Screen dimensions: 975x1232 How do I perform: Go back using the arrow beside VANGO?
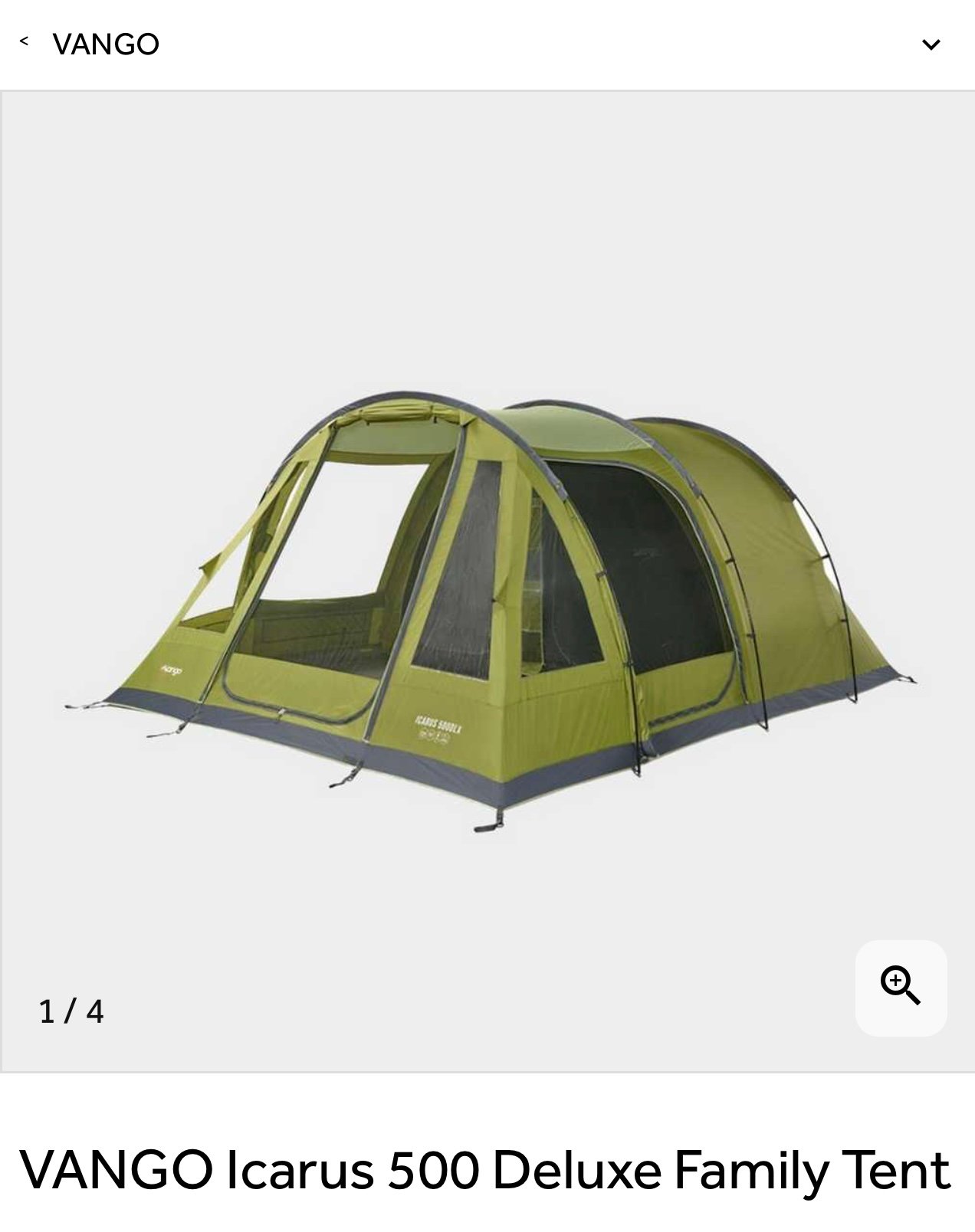[25, 42]
